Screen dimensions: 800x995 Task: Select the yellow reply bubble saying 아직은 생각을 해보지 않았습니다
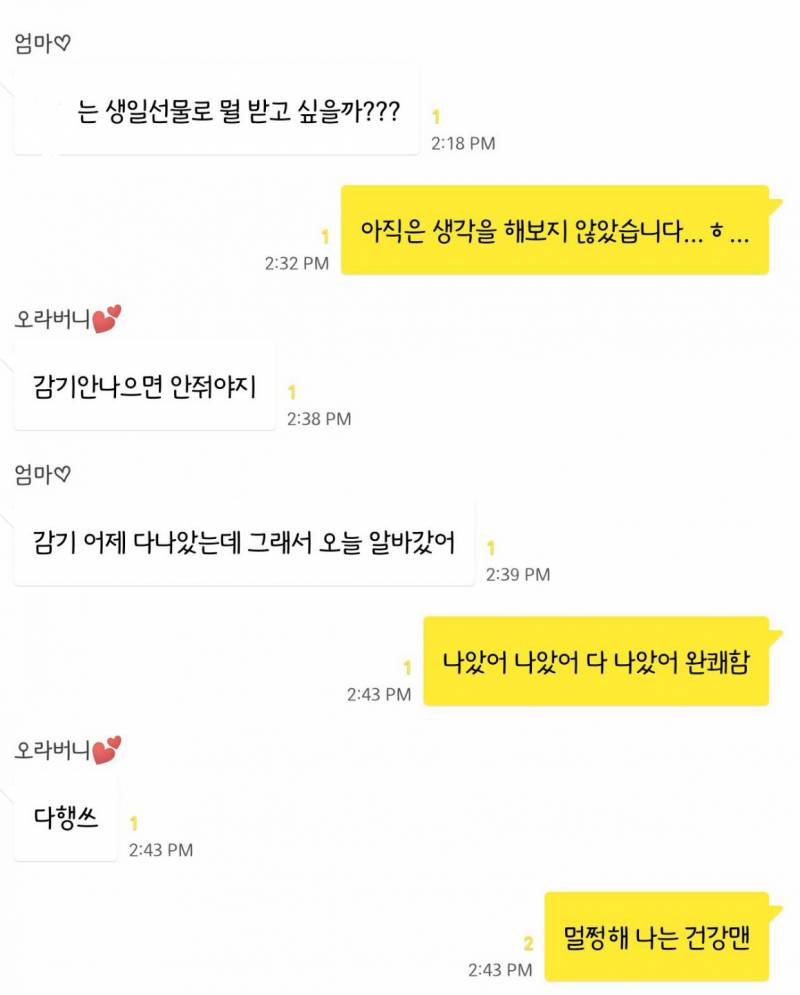[557, 229]
